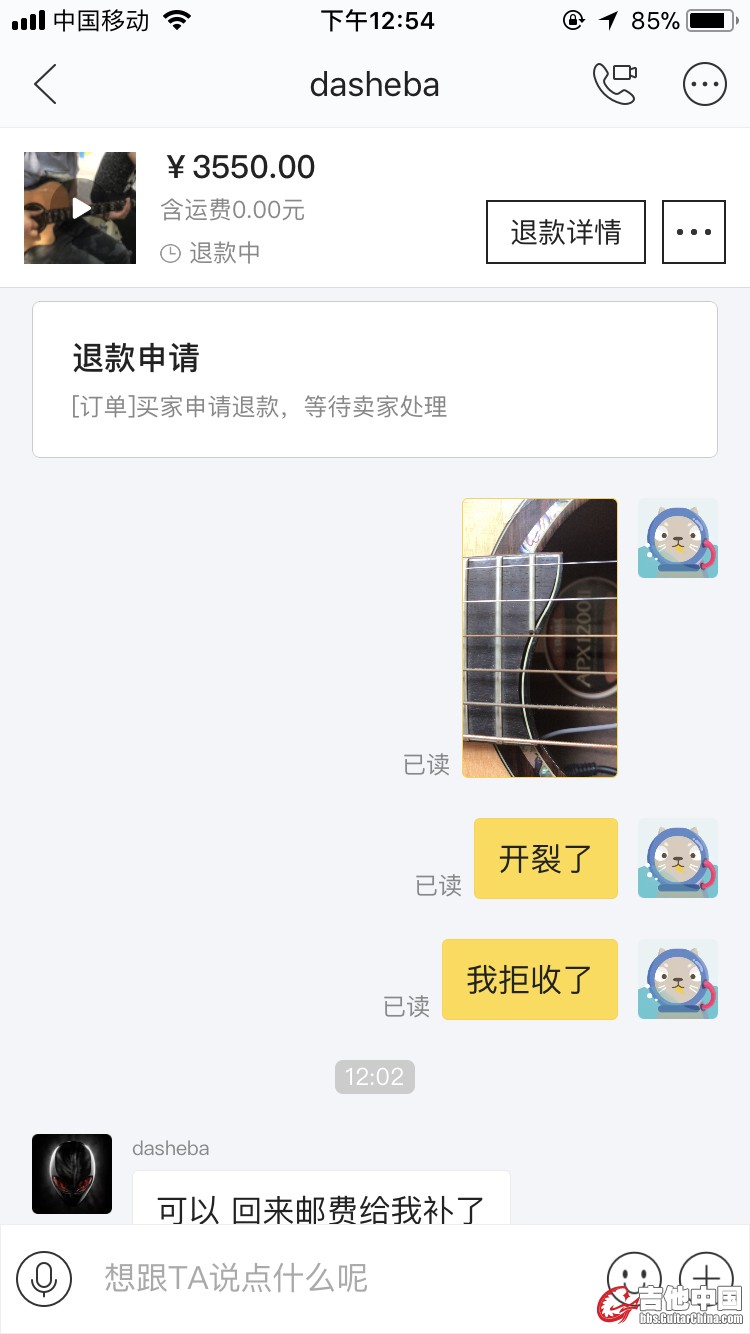The width and height of the screenshot is (750, 1334).
Task: Start a voice or video call
Action: click(x=615, y=85)
